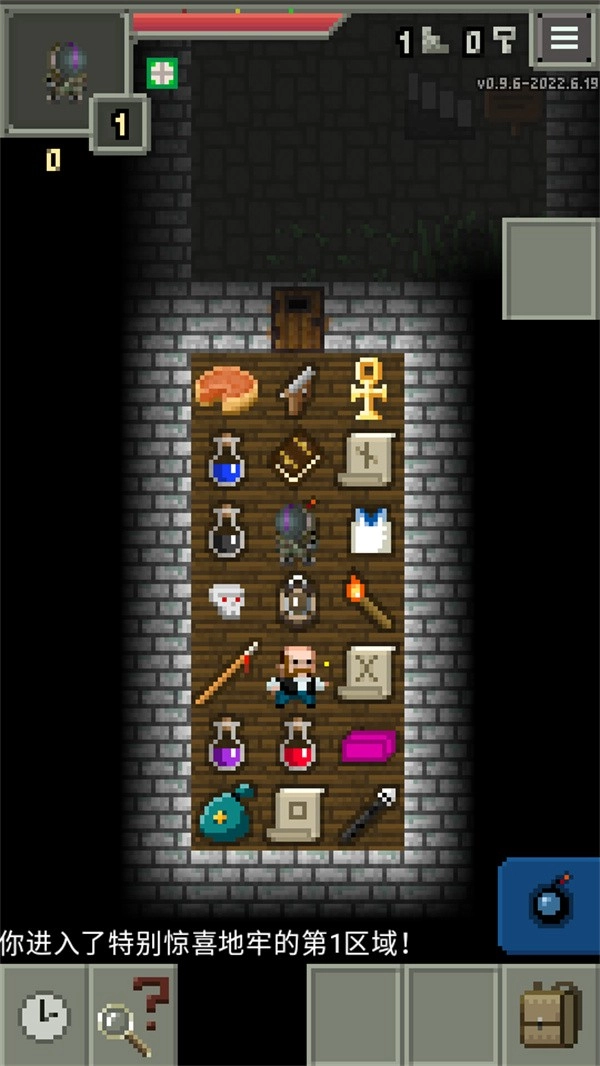
Task: Open the backpack inventory
Action: point(550,1017)
